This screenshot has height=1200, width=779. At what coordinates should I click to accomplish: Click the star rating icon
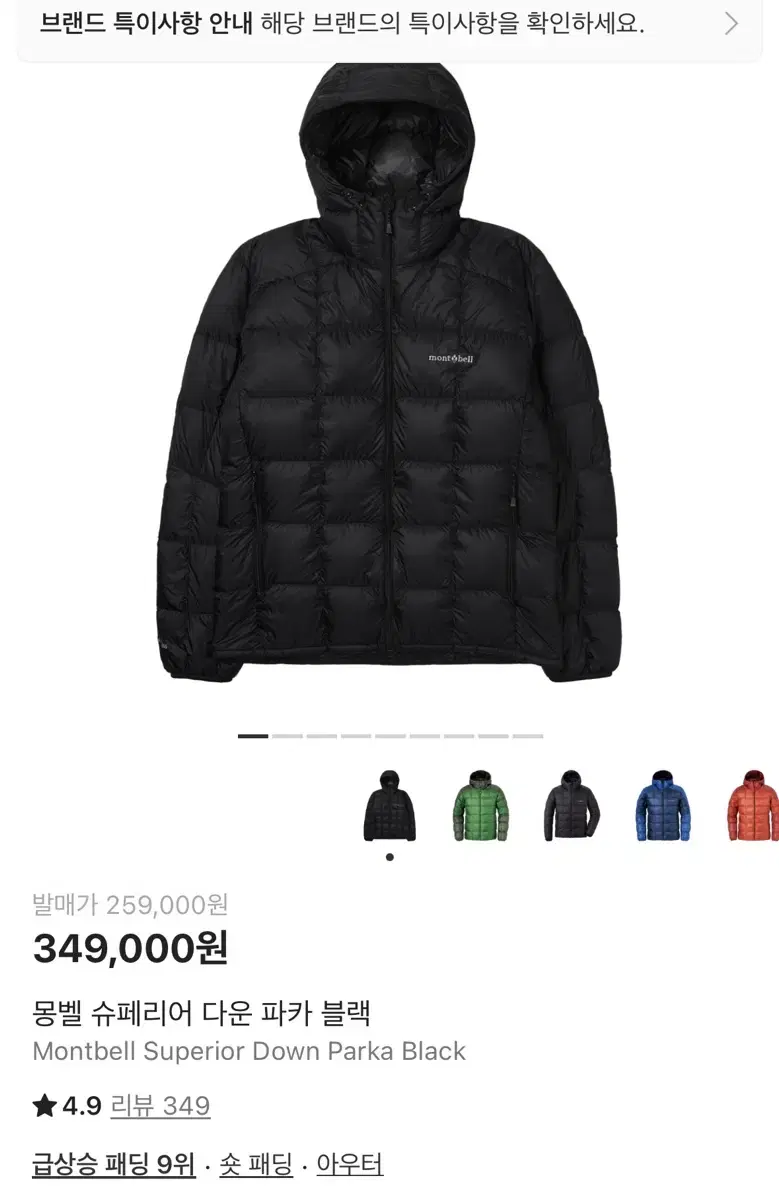click(x=42, y=1106)
